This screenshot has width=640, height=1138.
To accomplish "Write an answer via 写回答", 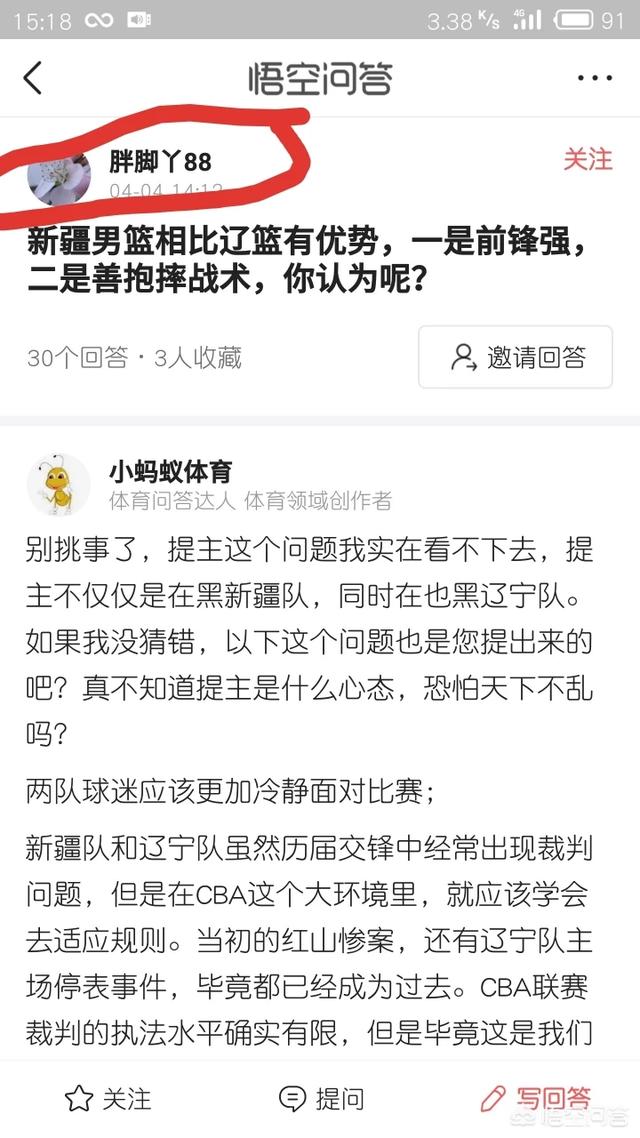I will click(x=535, y=1099).
